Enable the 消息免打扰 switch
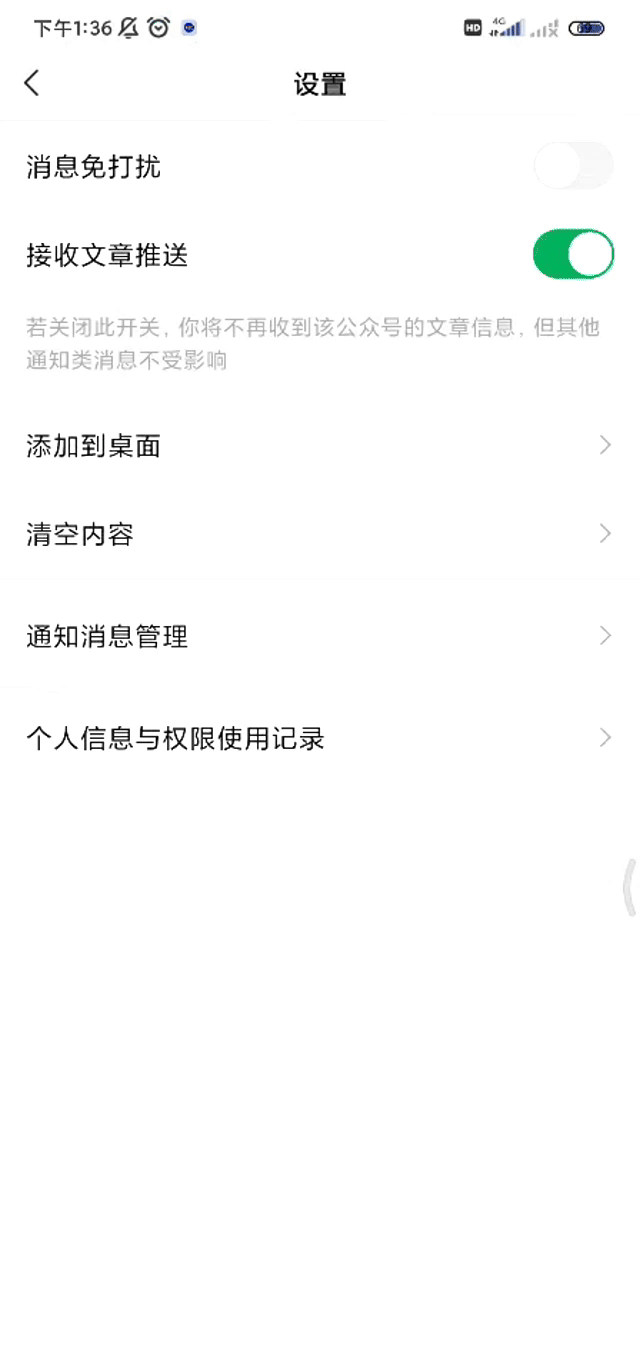 573,166
